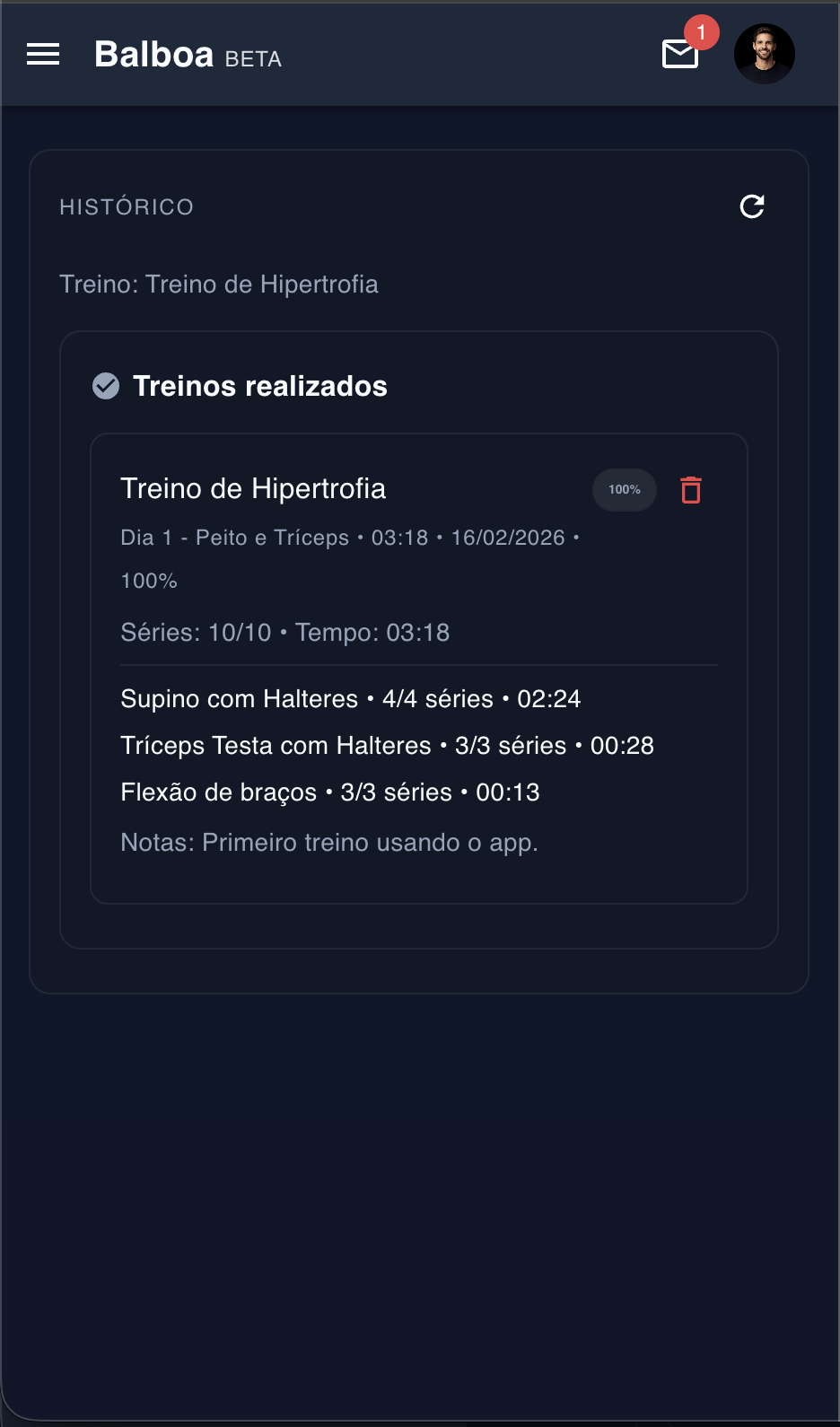Image resolution: width=840 pixels, height=1427 pixels.
Task: Select the workout notes Primeiro treino text
Action: (329, 843)
